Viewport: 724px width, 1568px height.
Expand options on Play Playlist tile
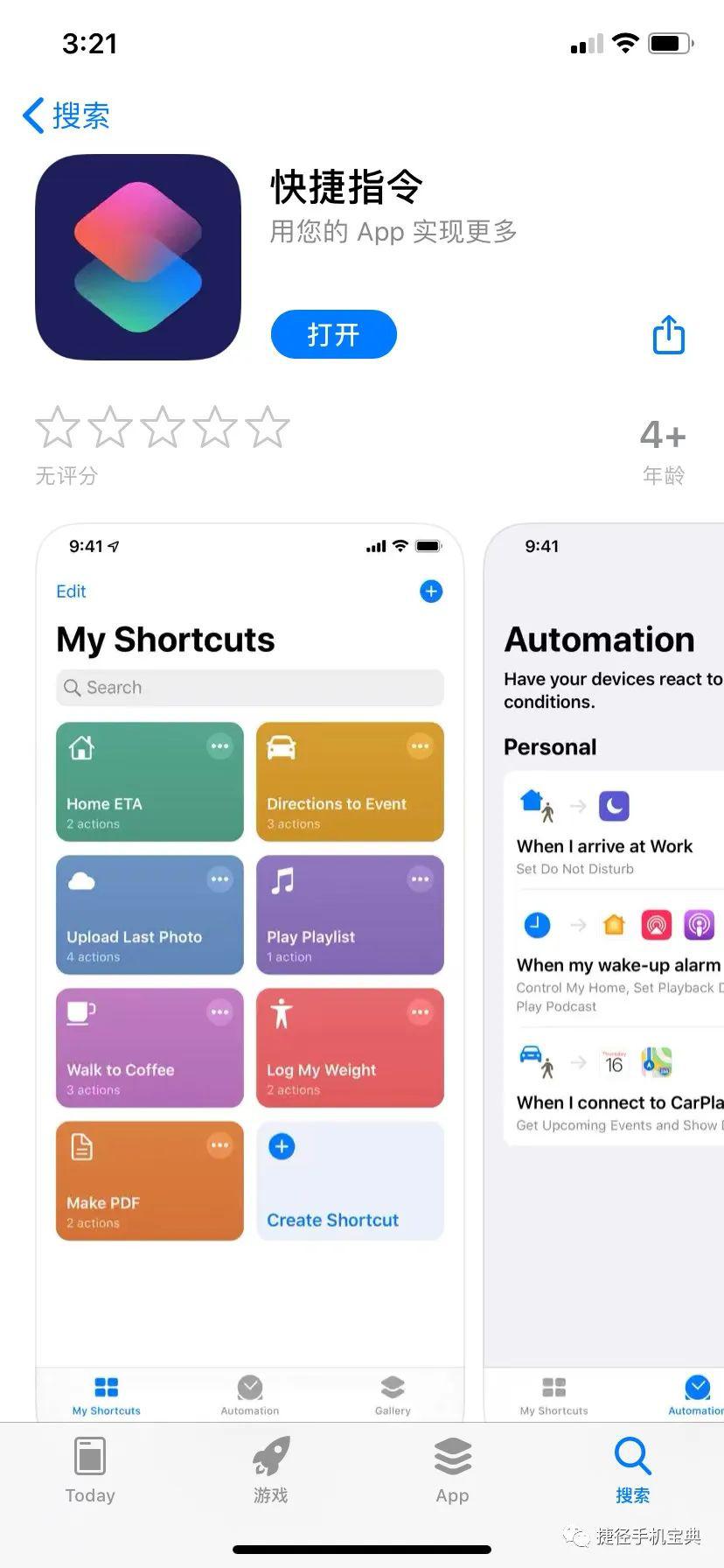coord(420,878)
